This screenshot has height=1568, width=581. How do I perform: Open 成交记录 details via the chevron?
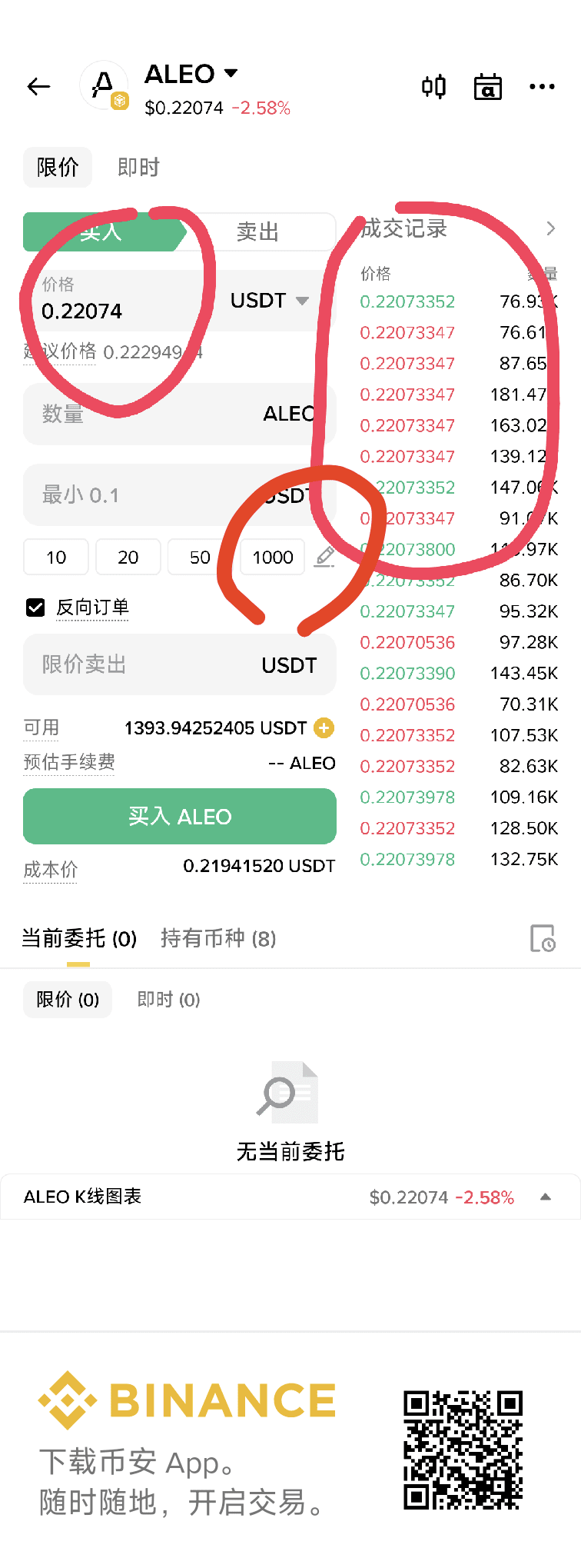tap(550, 228)
